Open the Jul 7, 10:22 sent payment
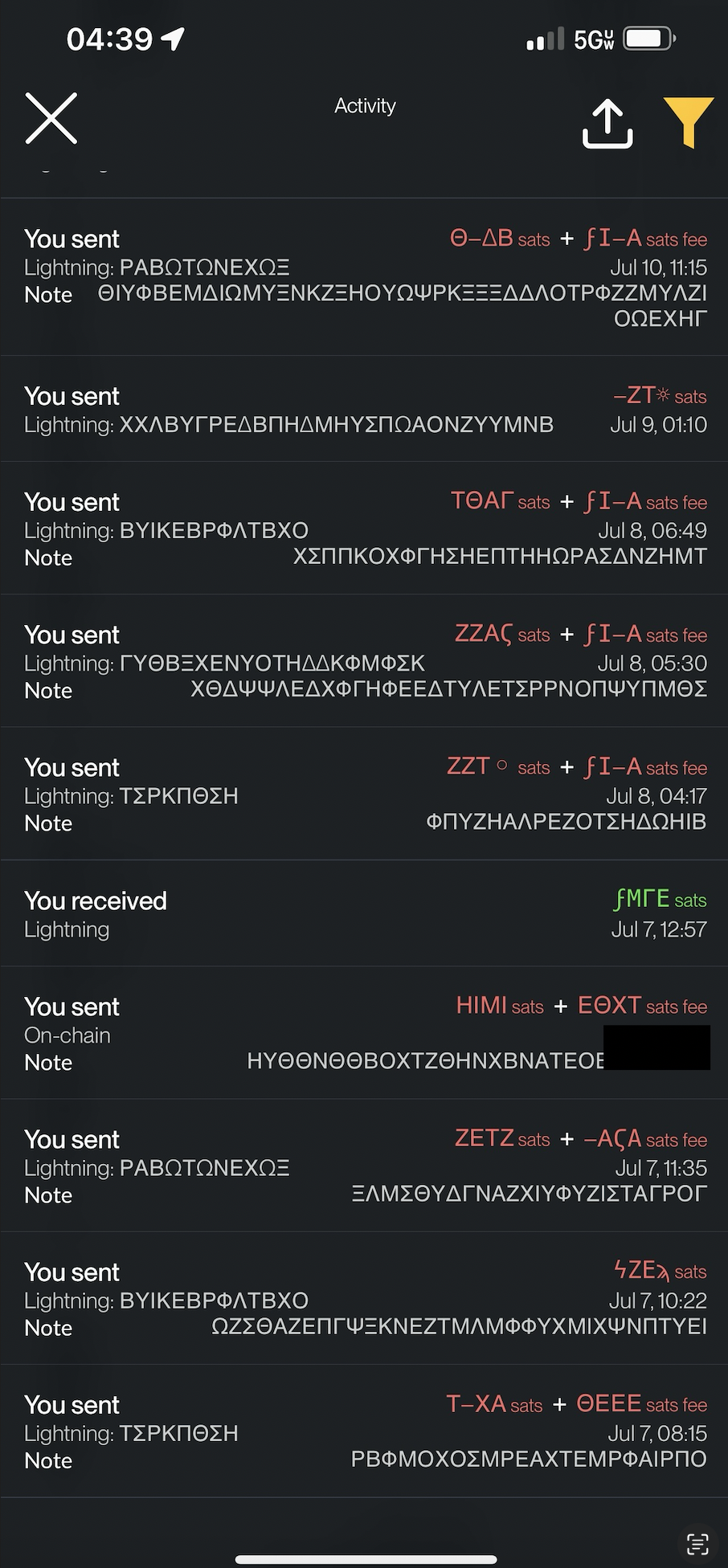This screenshot has height=1568, width=728. tap(364, 1298)
